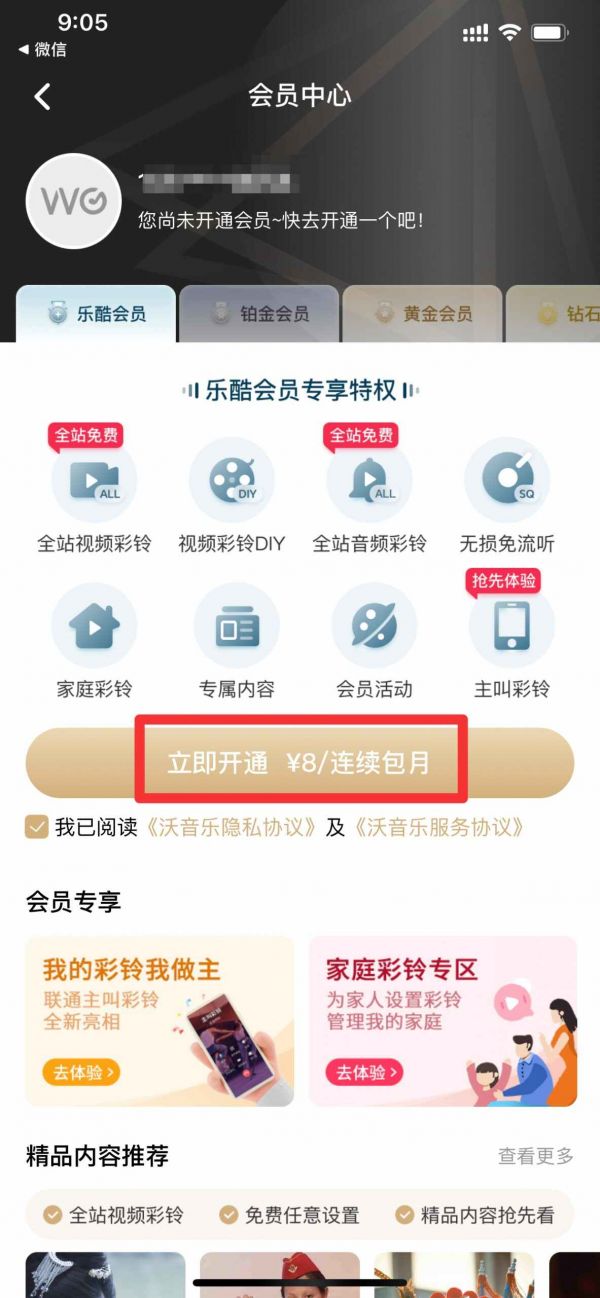Open 我的彩铃我做主 banner card

pyautogui.click(x=159, y=1021)
